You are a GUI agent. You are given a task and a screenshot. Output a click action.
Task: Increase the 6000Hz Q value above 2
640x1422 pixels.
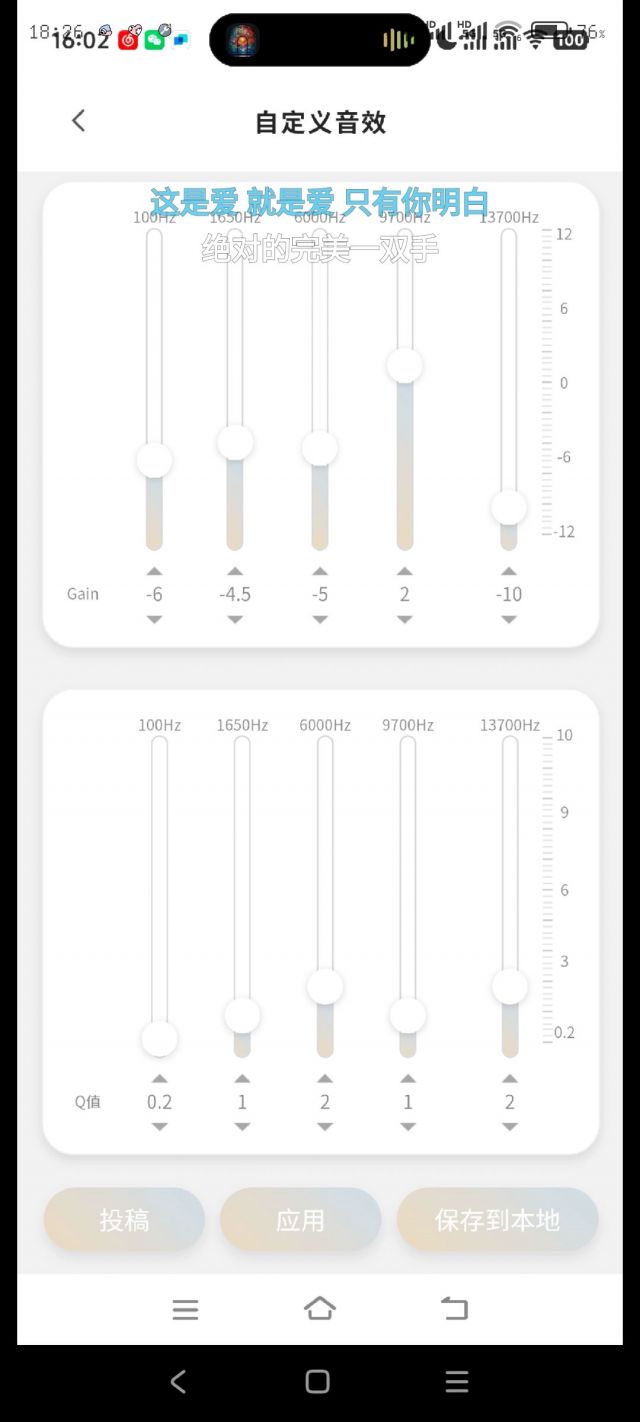point(325,1078)
